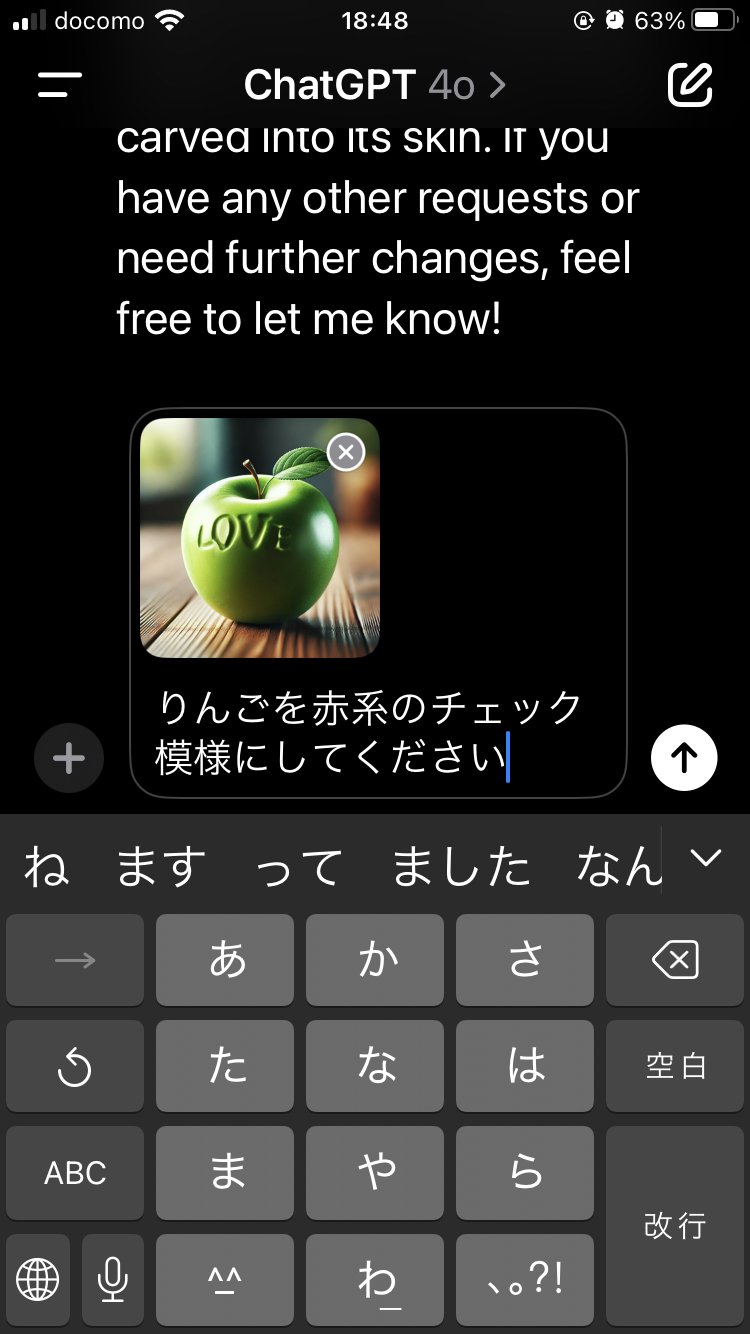Insert a space with the 空白 key

[675, 1066]
